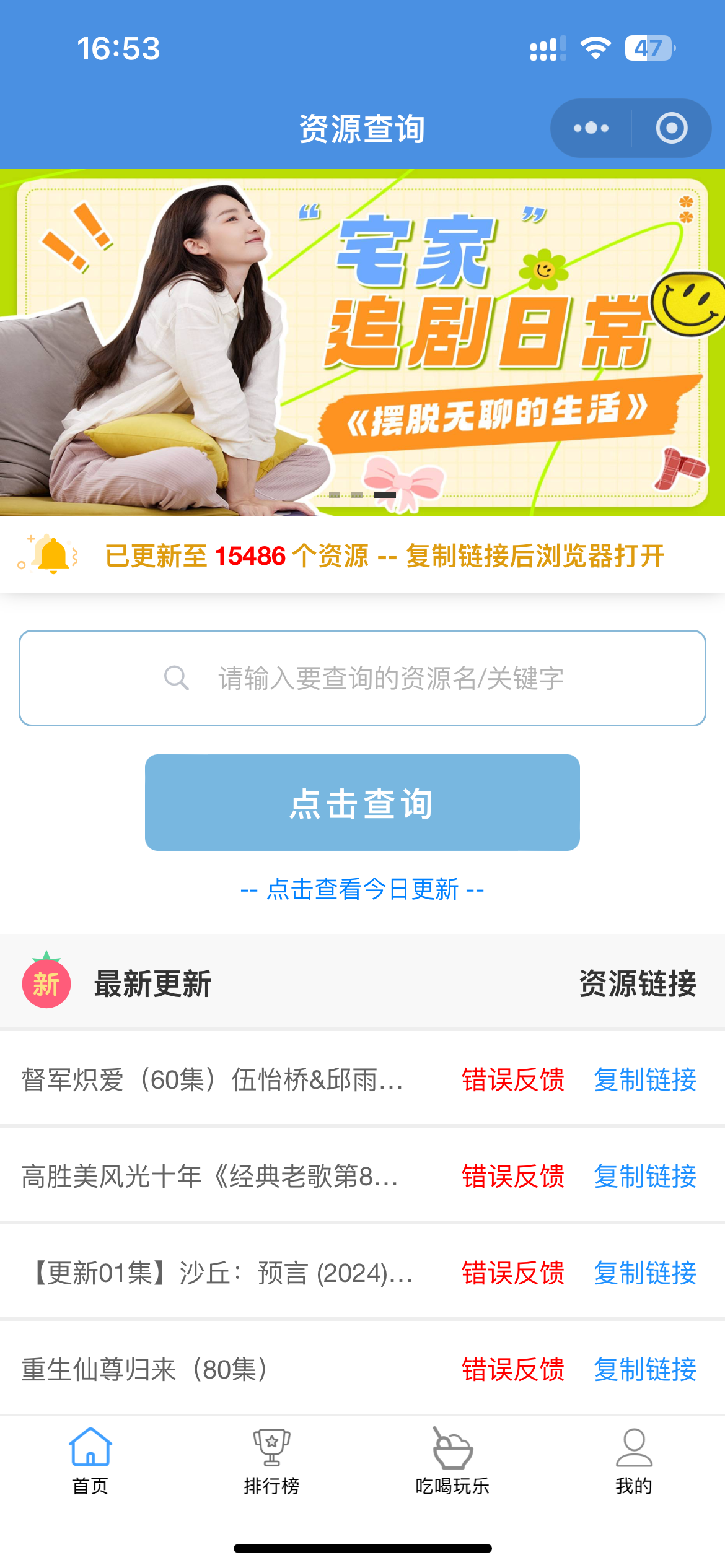The image size is (725, 1568).
Task: Switch to the 首页 tab
Action: [90, 1459]
